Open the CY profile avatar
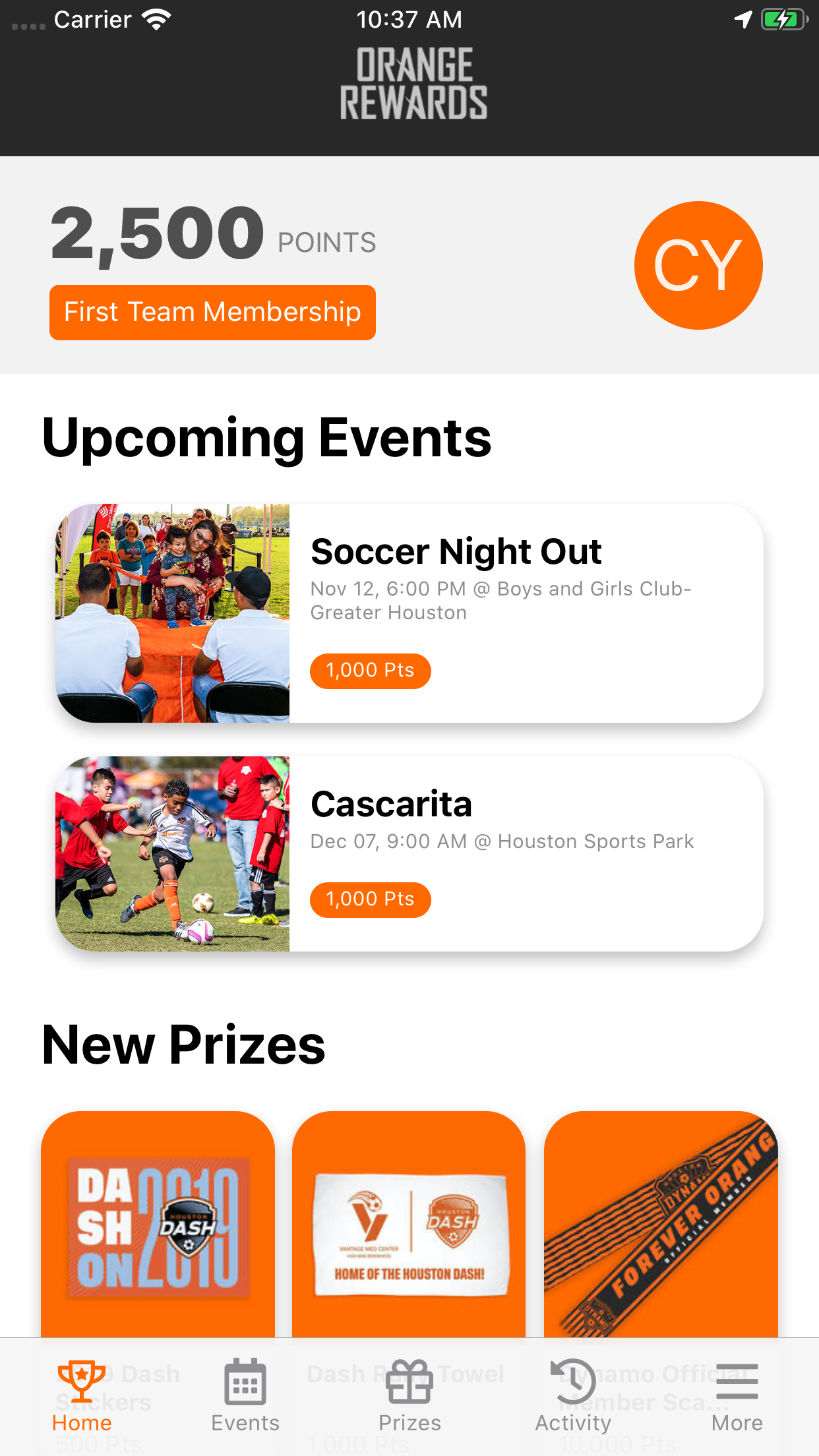Viewport: 819px width, 1456px height. click(698, 265)
